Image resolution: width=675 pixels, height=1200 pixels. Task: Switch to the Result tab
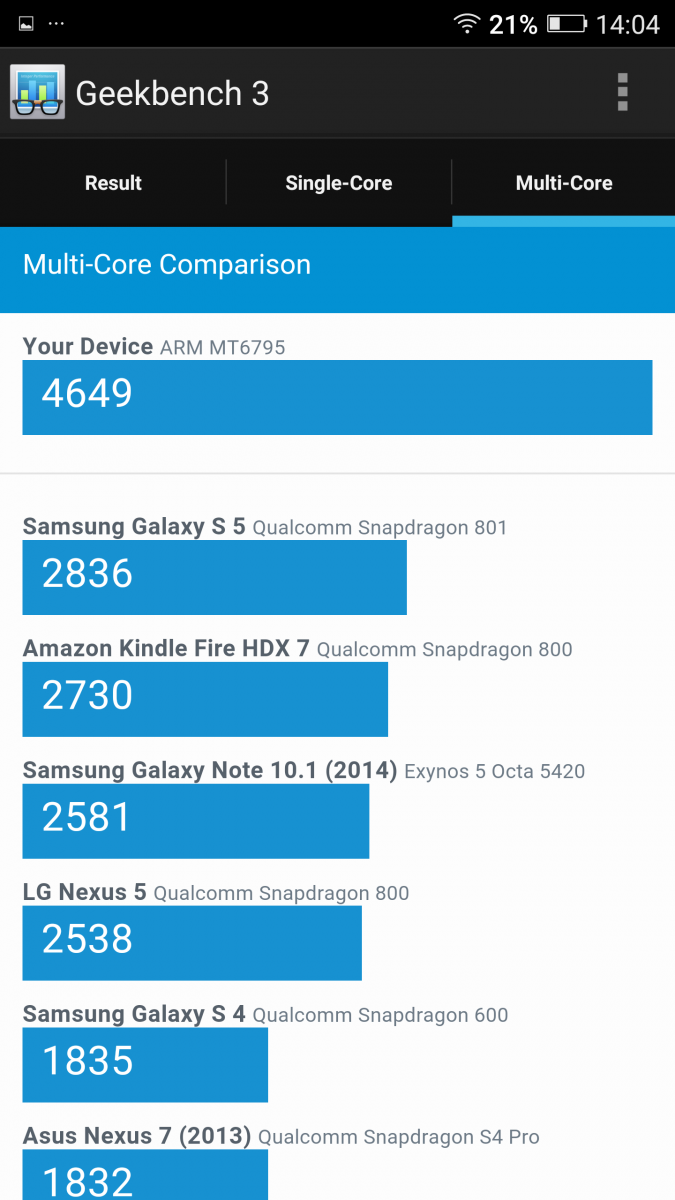113,183
